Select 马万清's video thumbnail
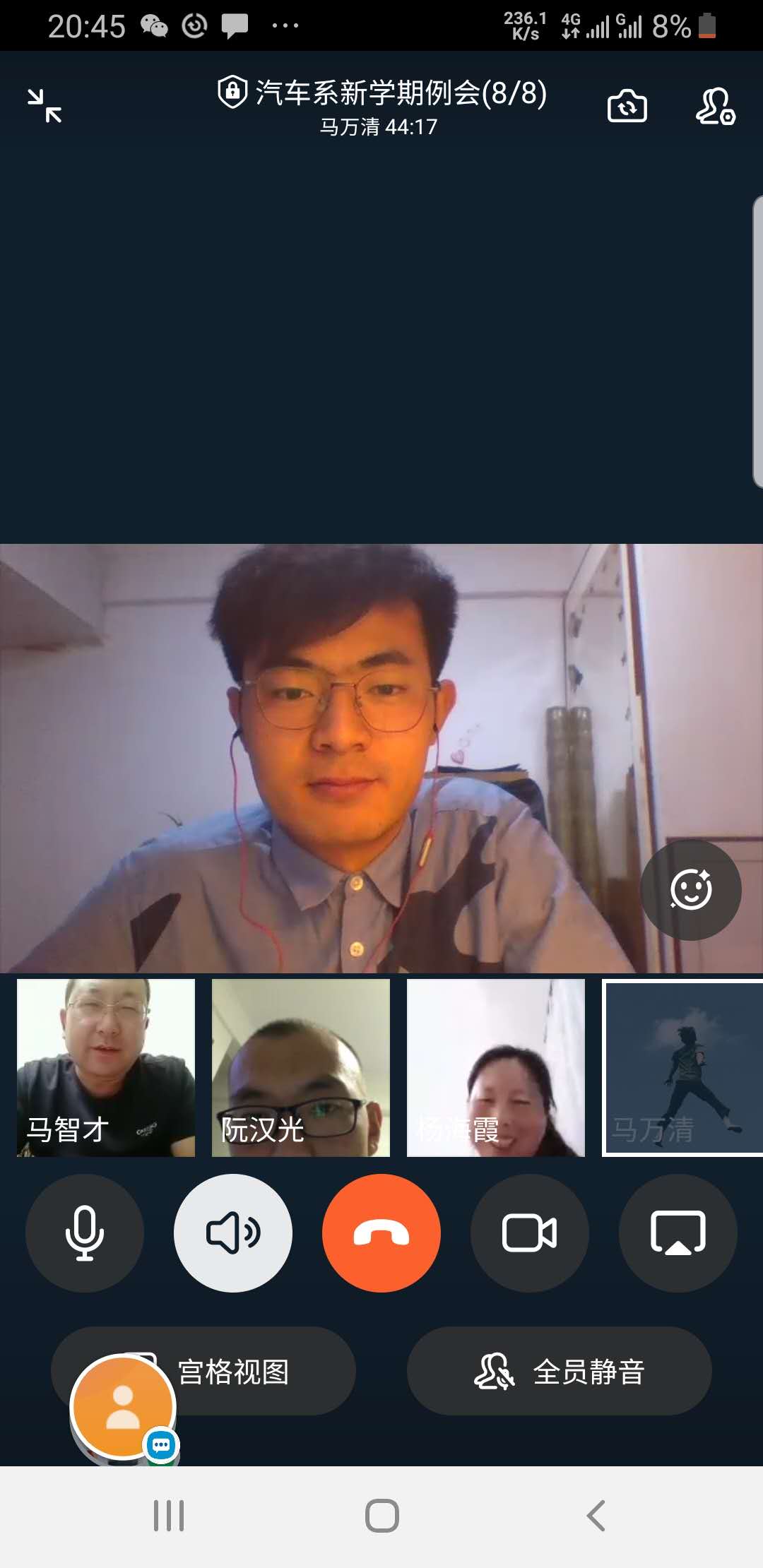Viewport: 763px width, 1568px height. pyautogui.click(x=682, y=1067)
